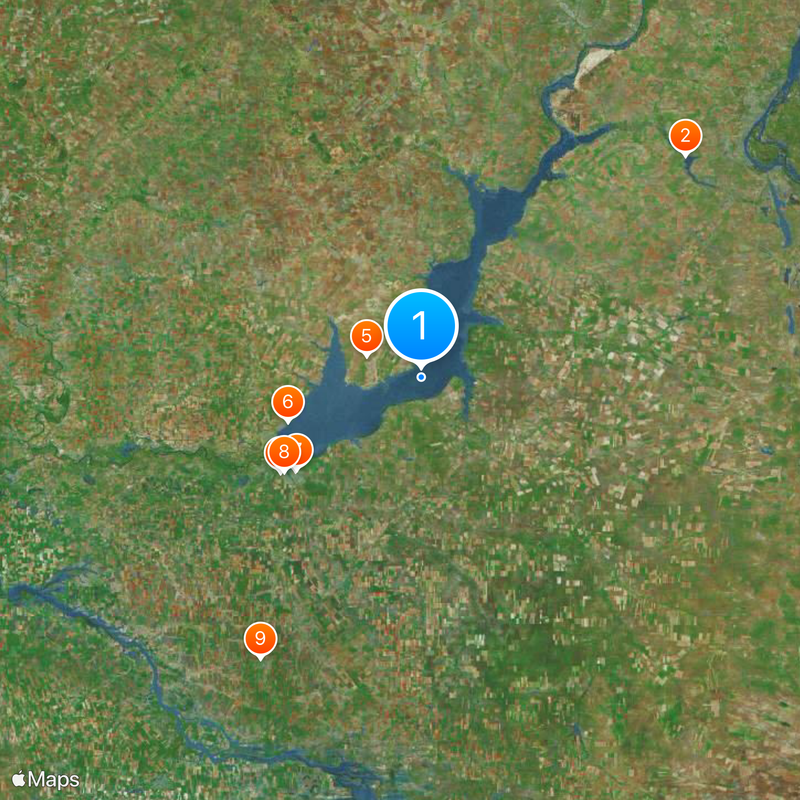Tap the selected blue pin numbered 1
The width and height of the screenshot is (800, 800).
tap(421, 325)
